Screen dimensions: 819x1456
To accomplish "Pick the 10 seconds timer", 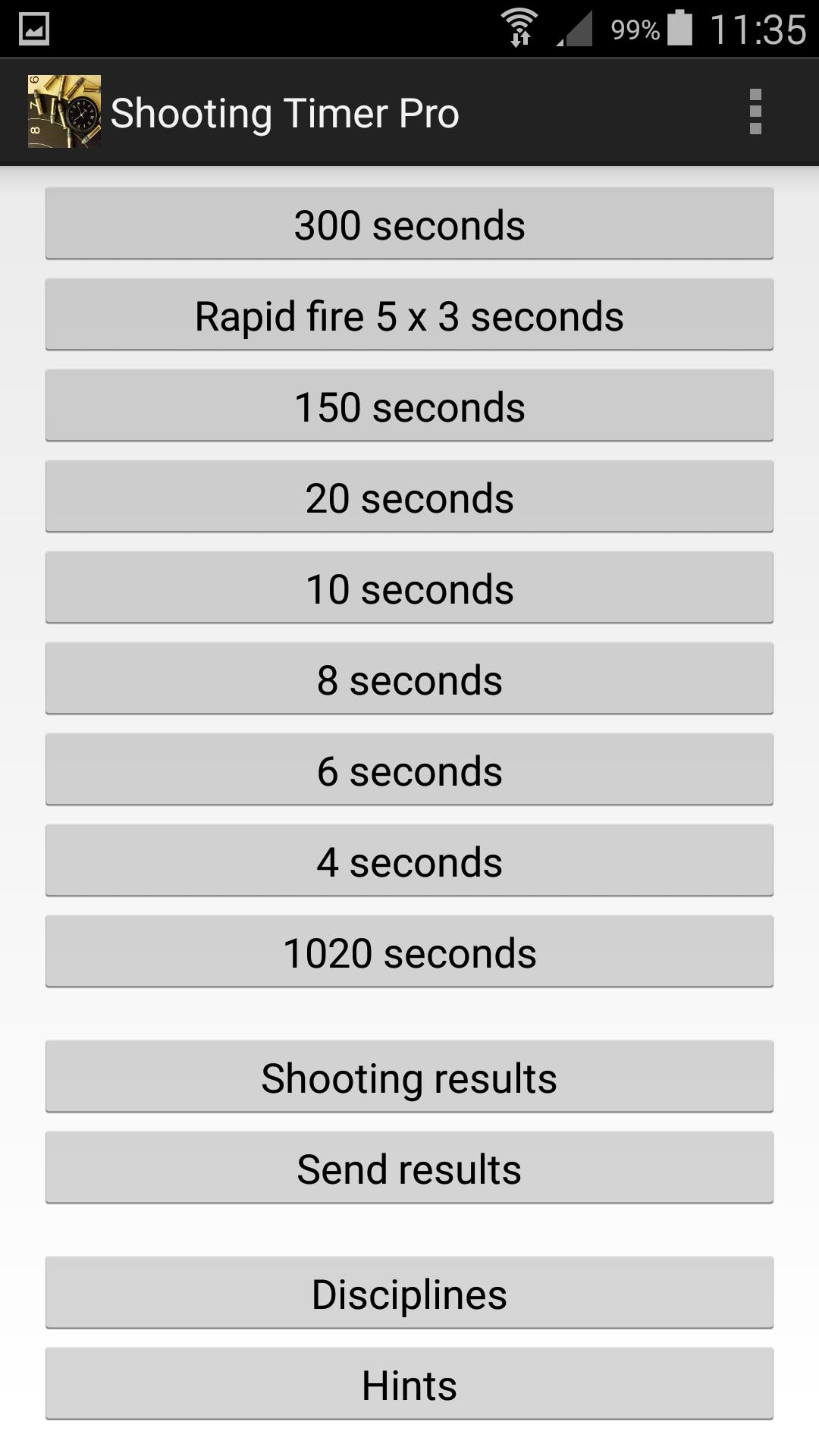I will (409, 588).
